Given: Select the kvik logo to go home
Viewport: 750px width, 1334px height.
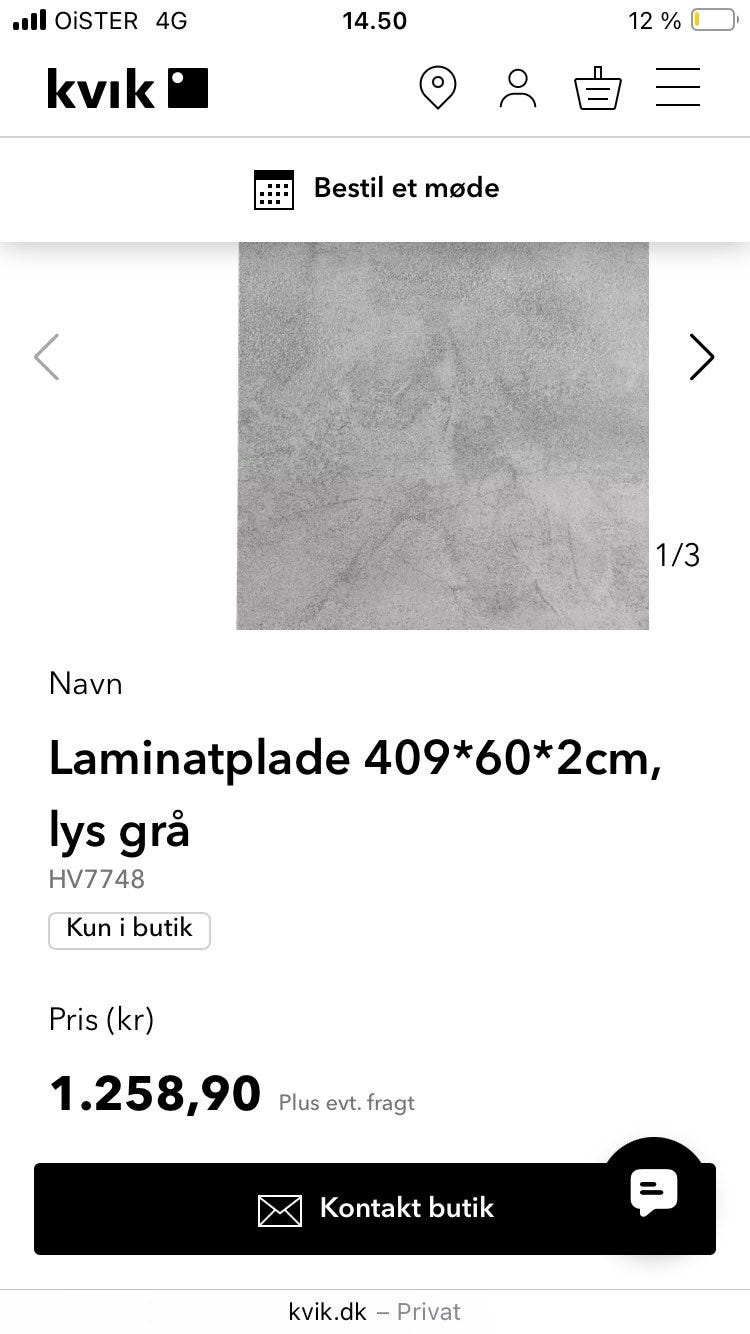Looking at the screenshot, I should click(127, 88).
